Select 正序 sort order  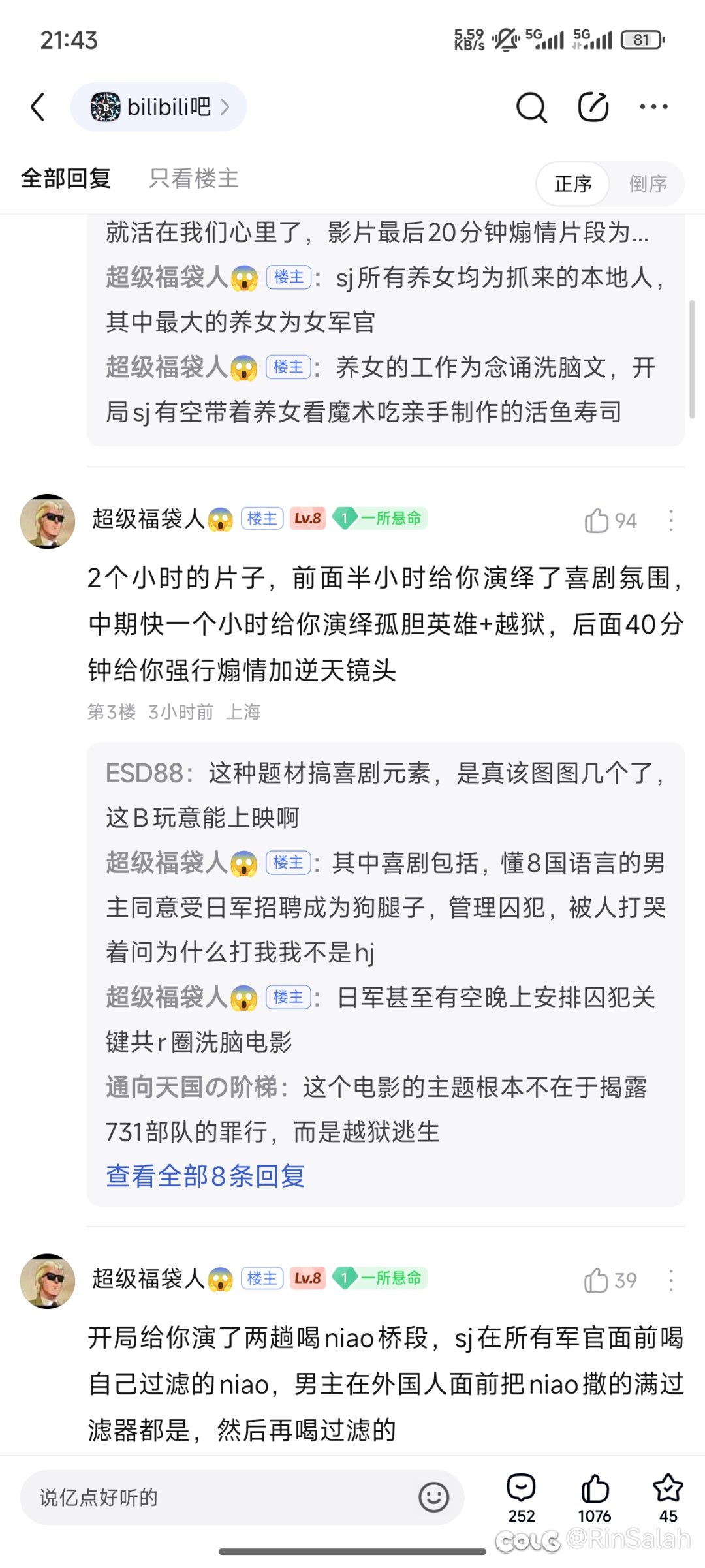[573, 184]
